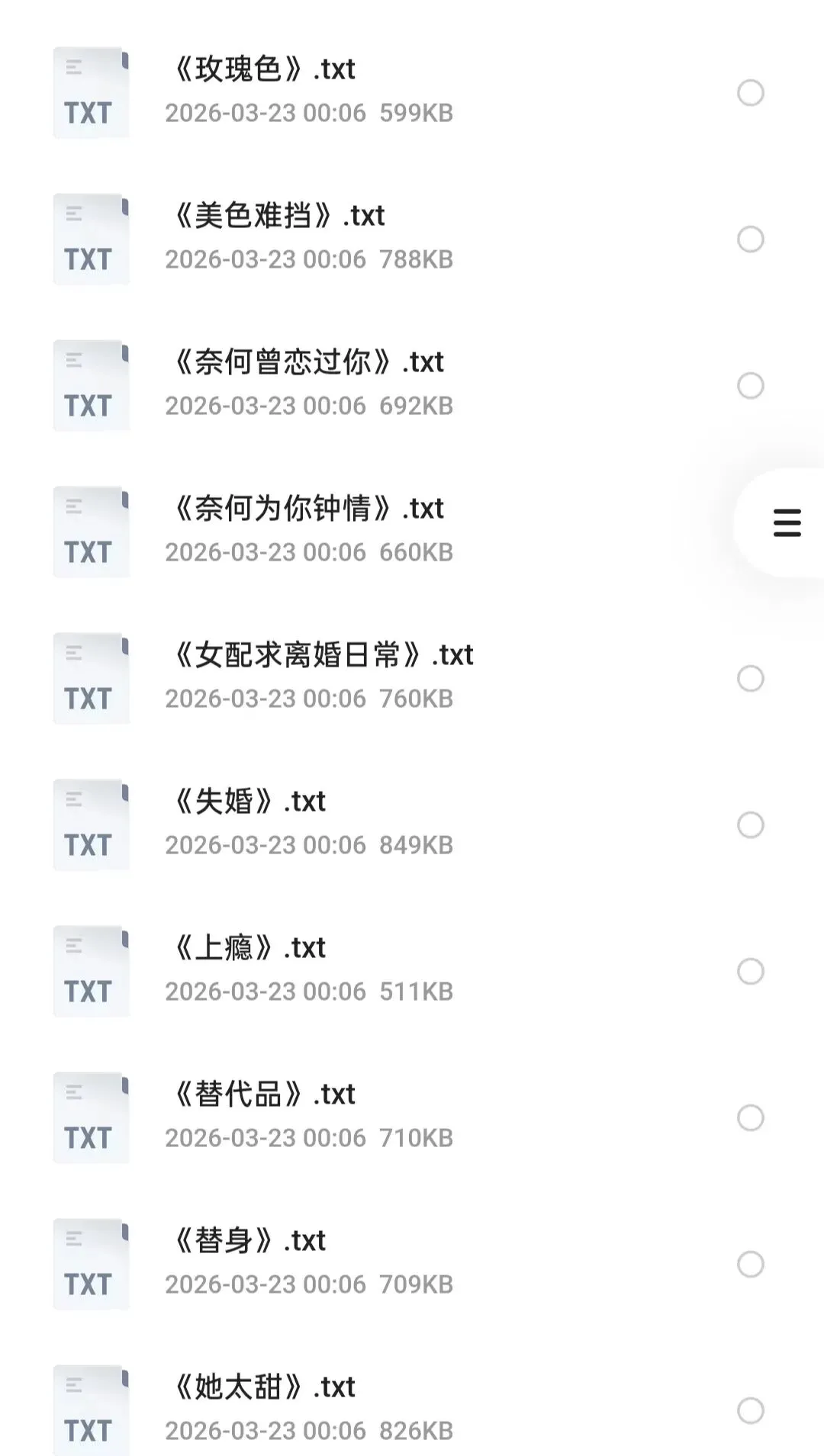The width and height of the screenshot is (824, 1456).
Task: Select the radio button for 《上瘾》.txt
Action: (750, 971)
